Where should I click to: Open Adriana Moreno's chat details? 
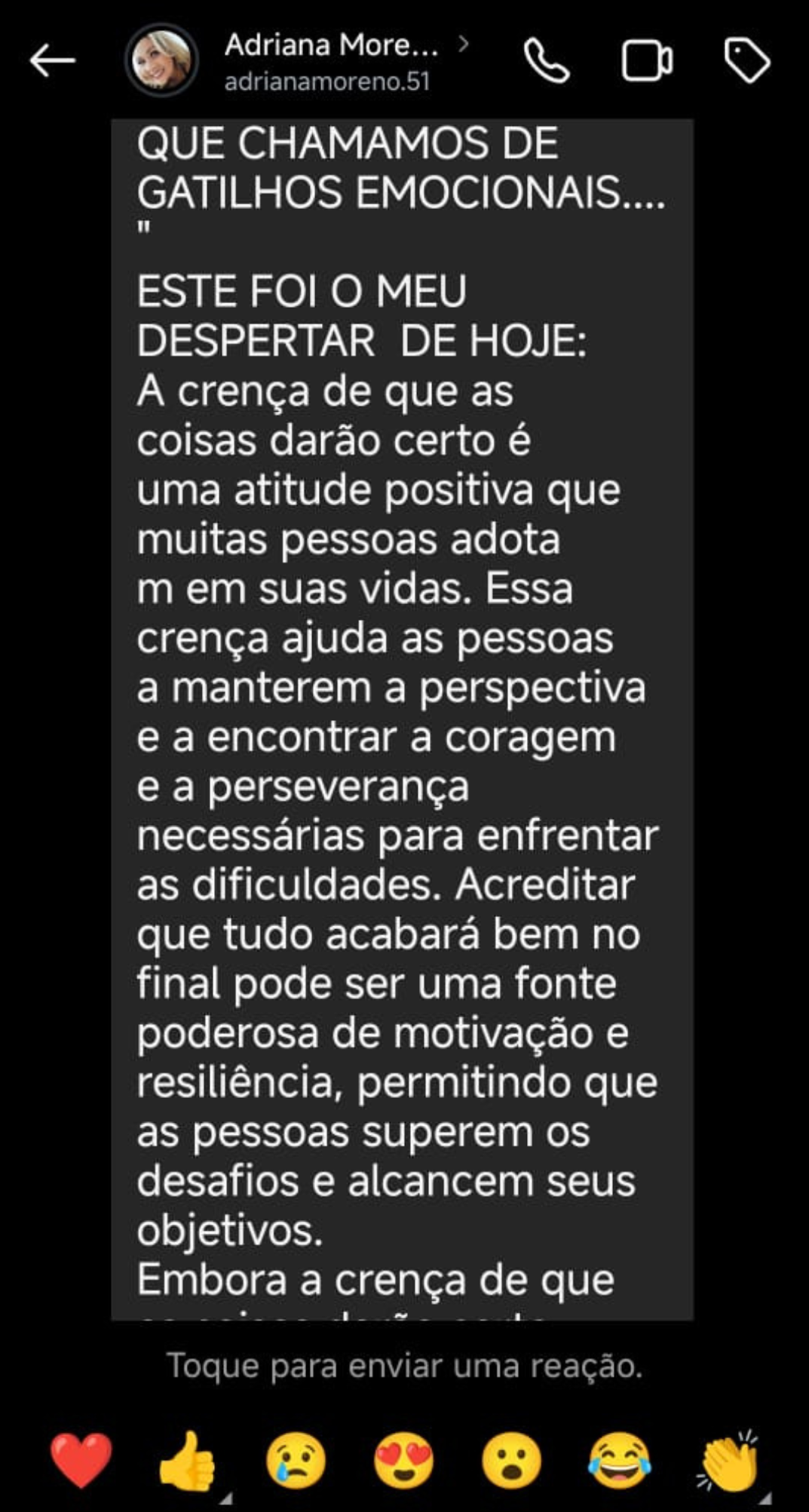[332, 60]
